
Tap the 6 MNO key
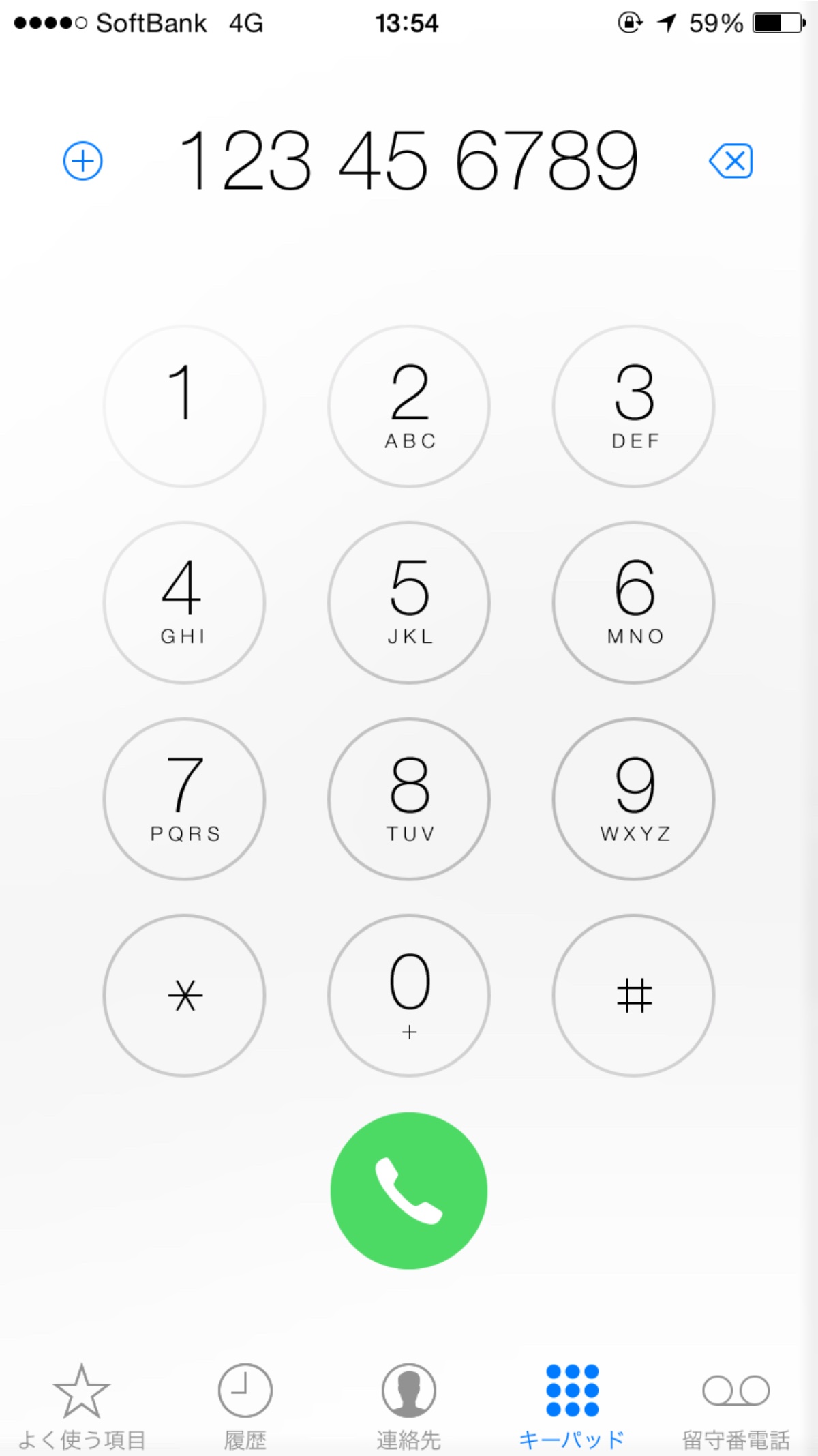point(634,603)
